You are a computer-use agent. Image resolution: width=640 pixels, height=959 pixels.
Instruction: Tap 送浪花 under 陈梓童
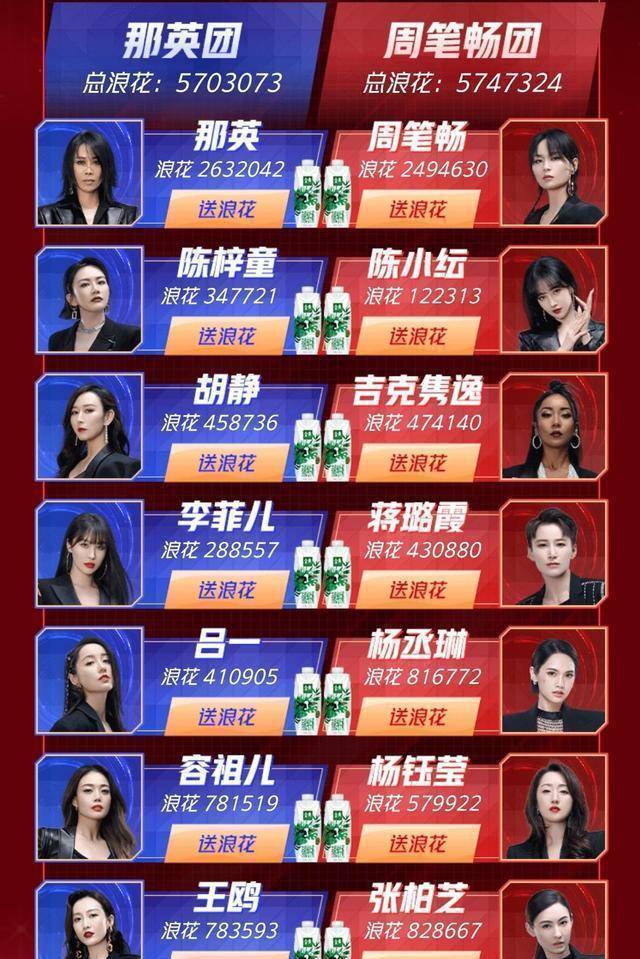(225, 336)
